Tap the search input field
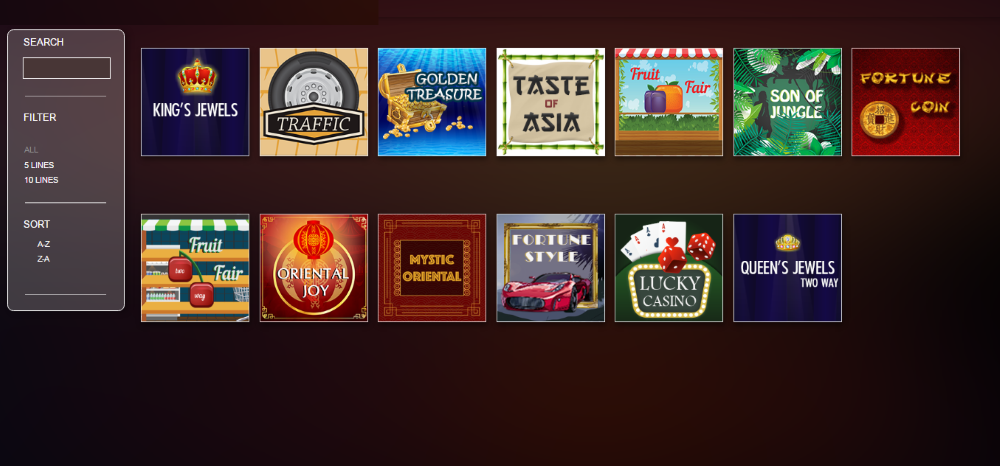This screenshot has width=1000, height=466. coord(67,68)
